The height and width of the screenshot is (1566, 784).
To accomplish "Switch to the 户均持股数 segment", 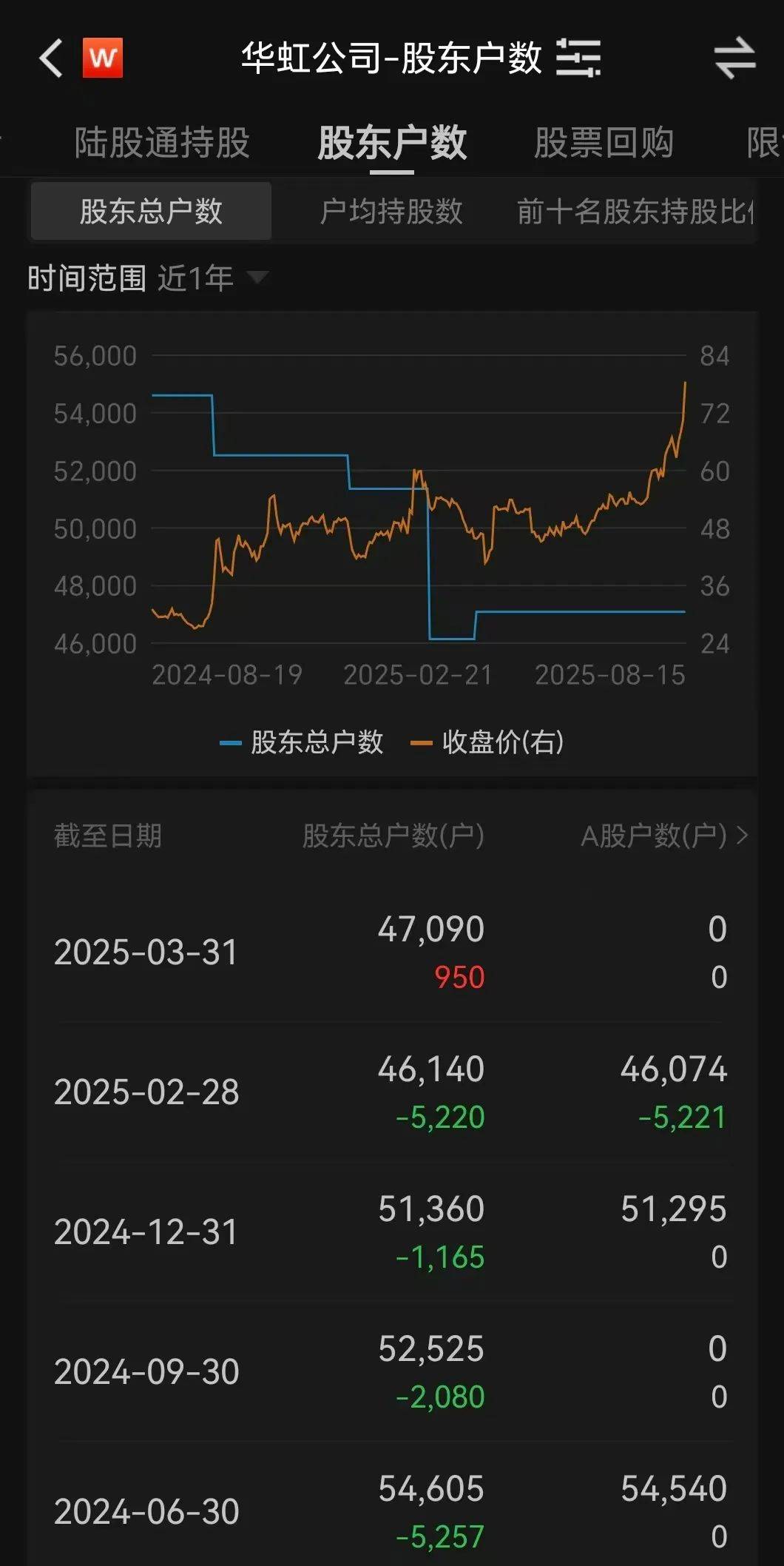I will coord(391,212).
